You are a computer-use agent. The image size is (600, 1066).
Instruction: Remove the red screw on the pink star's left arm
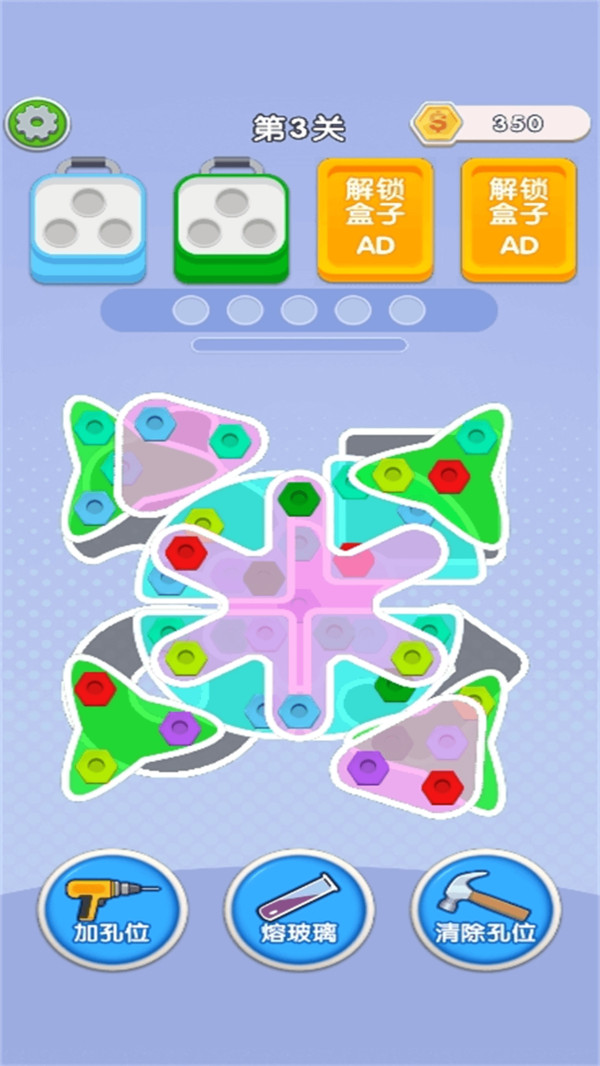[185, 550]
